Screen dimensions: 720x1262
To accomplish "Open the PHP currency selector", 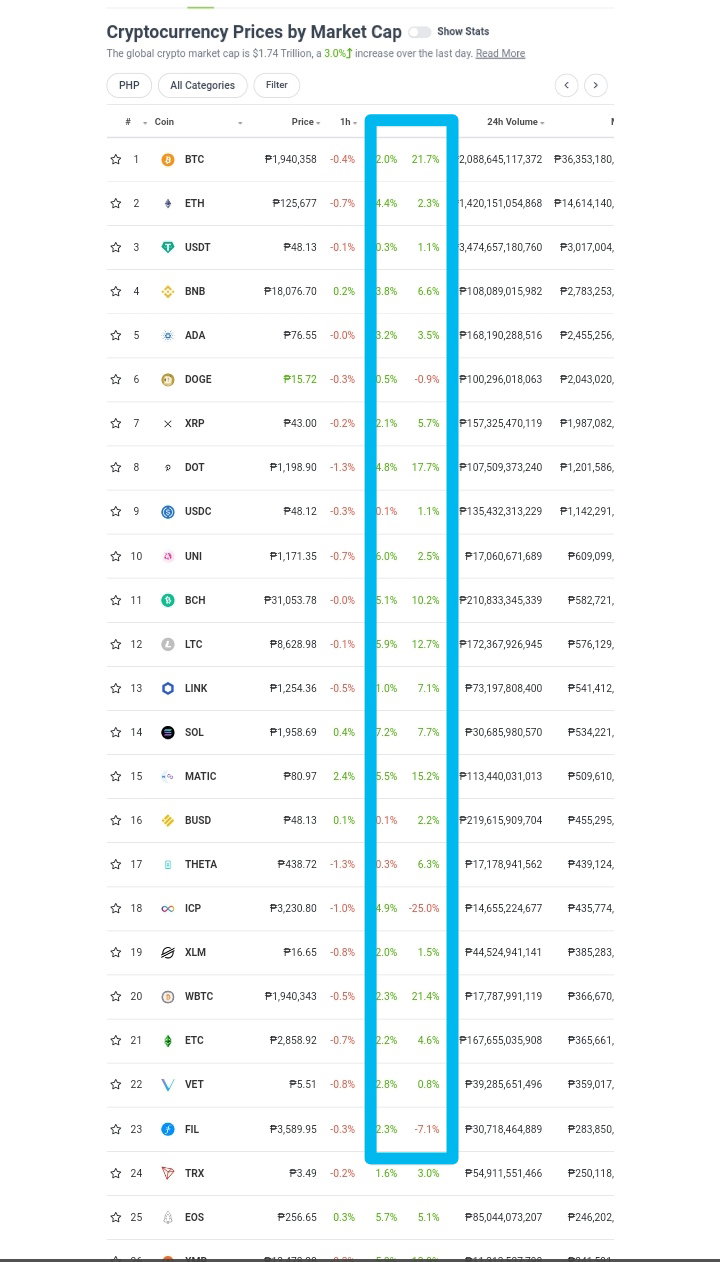I will pyautogui.click(x=129, y=85).
